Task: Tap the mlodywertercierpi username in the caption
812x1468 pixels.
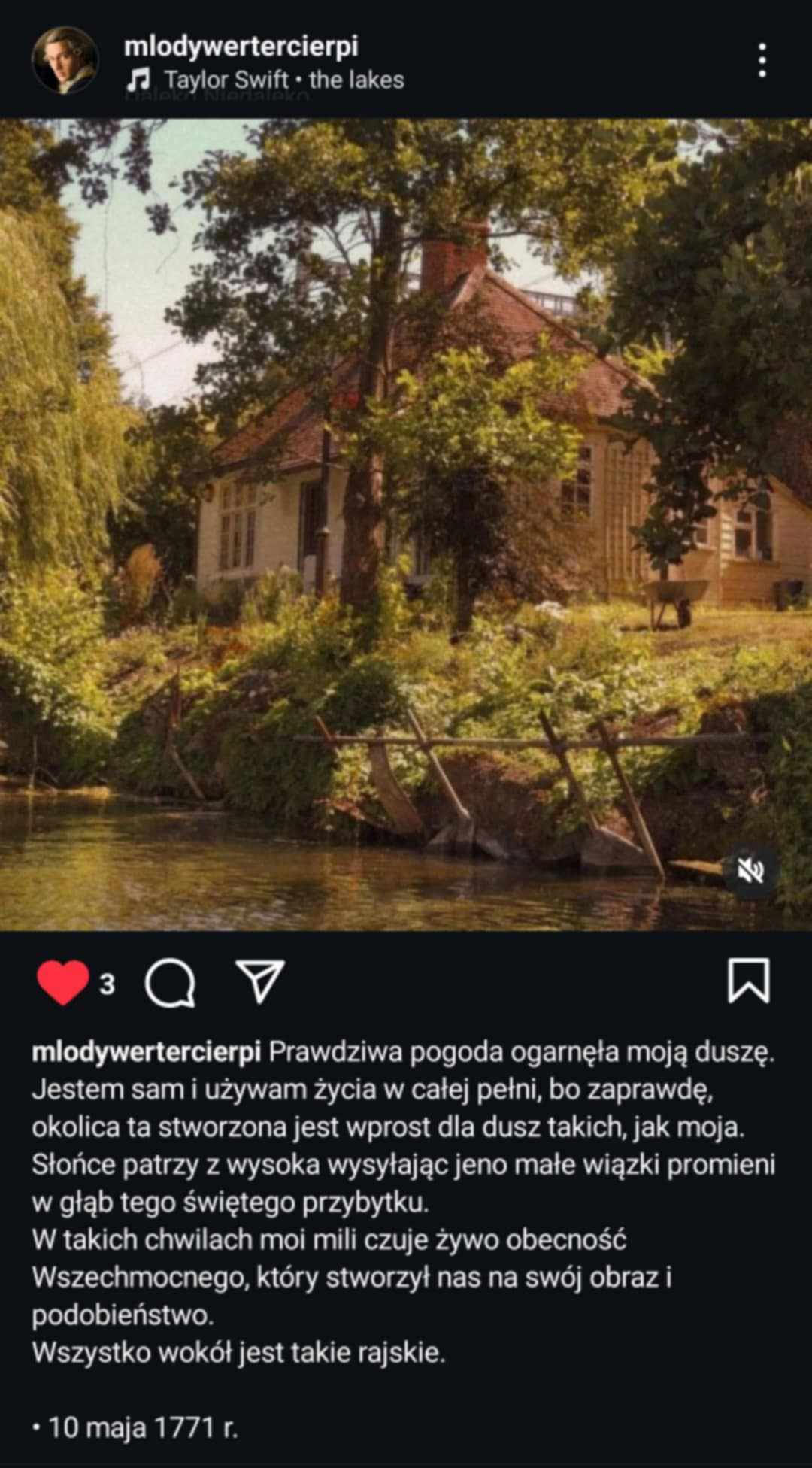Action: click(146, 1052)
